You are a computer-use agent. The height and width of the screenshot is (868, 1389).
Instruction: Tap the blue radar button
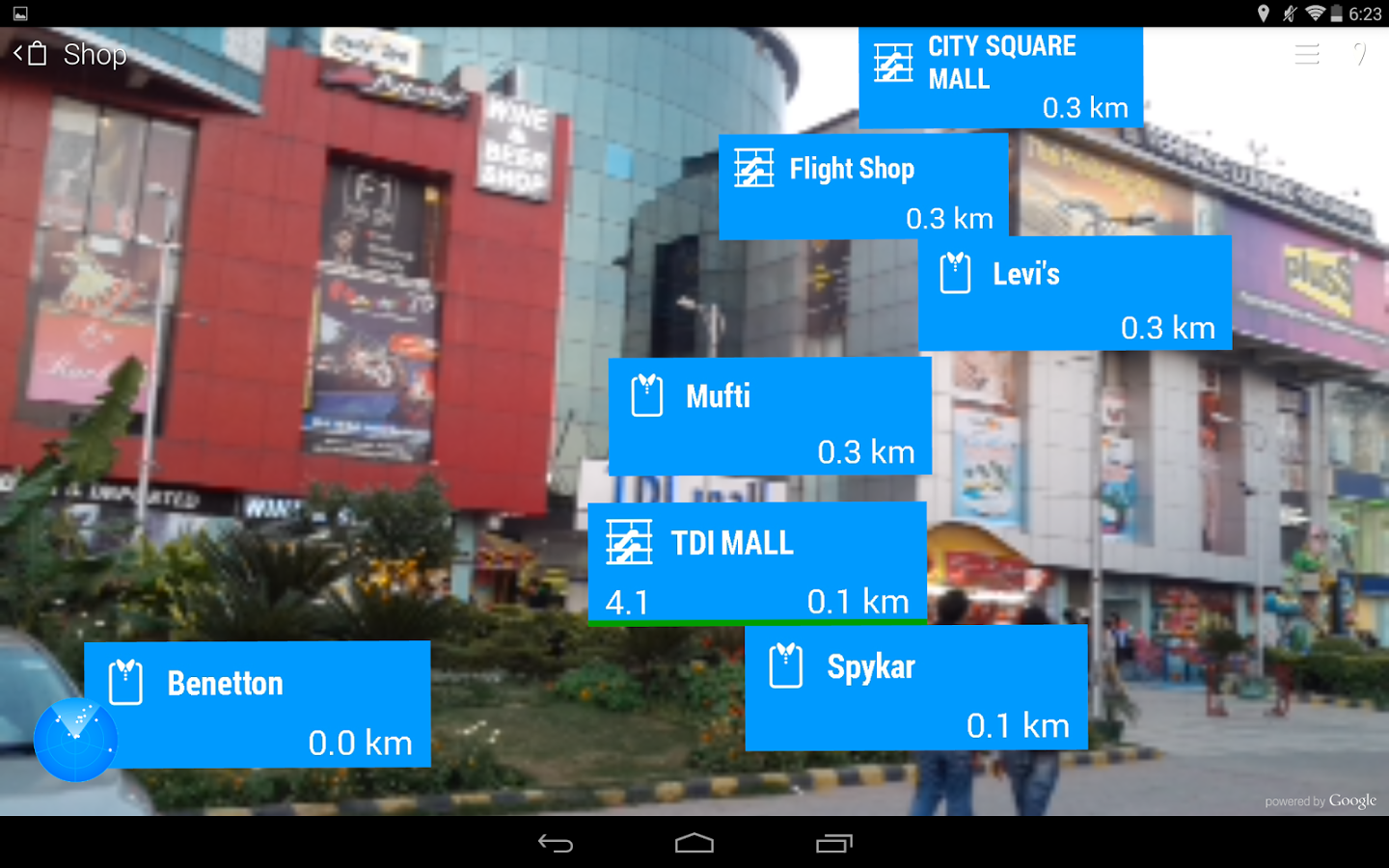point(75,741)
